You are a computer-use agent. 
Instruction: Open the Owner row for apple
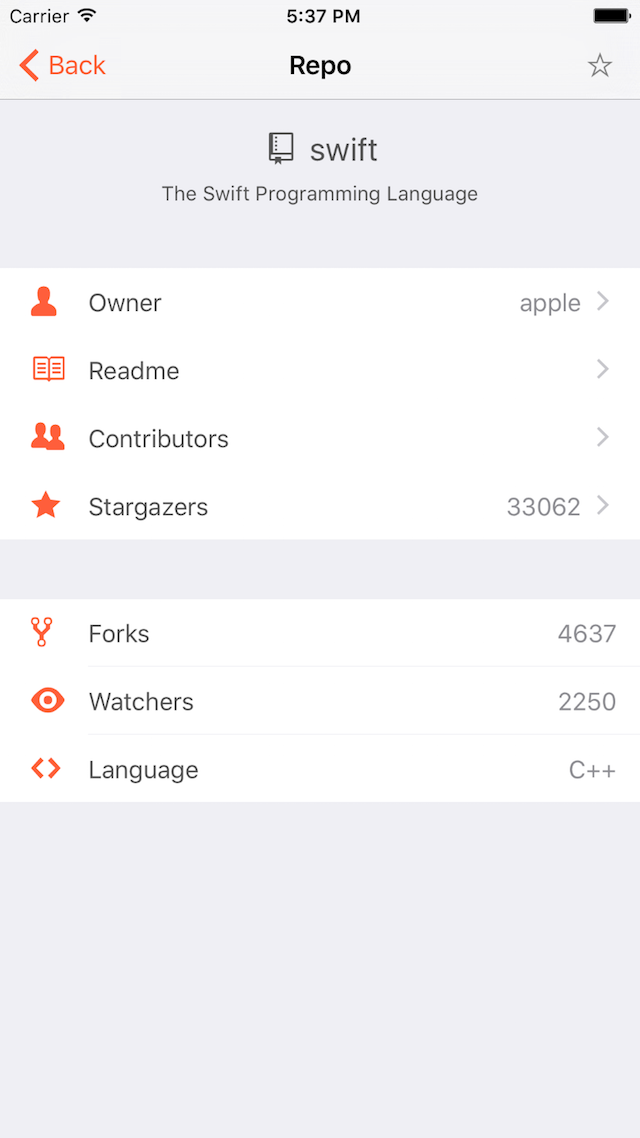pyautogui.click(x=320, y=303)
